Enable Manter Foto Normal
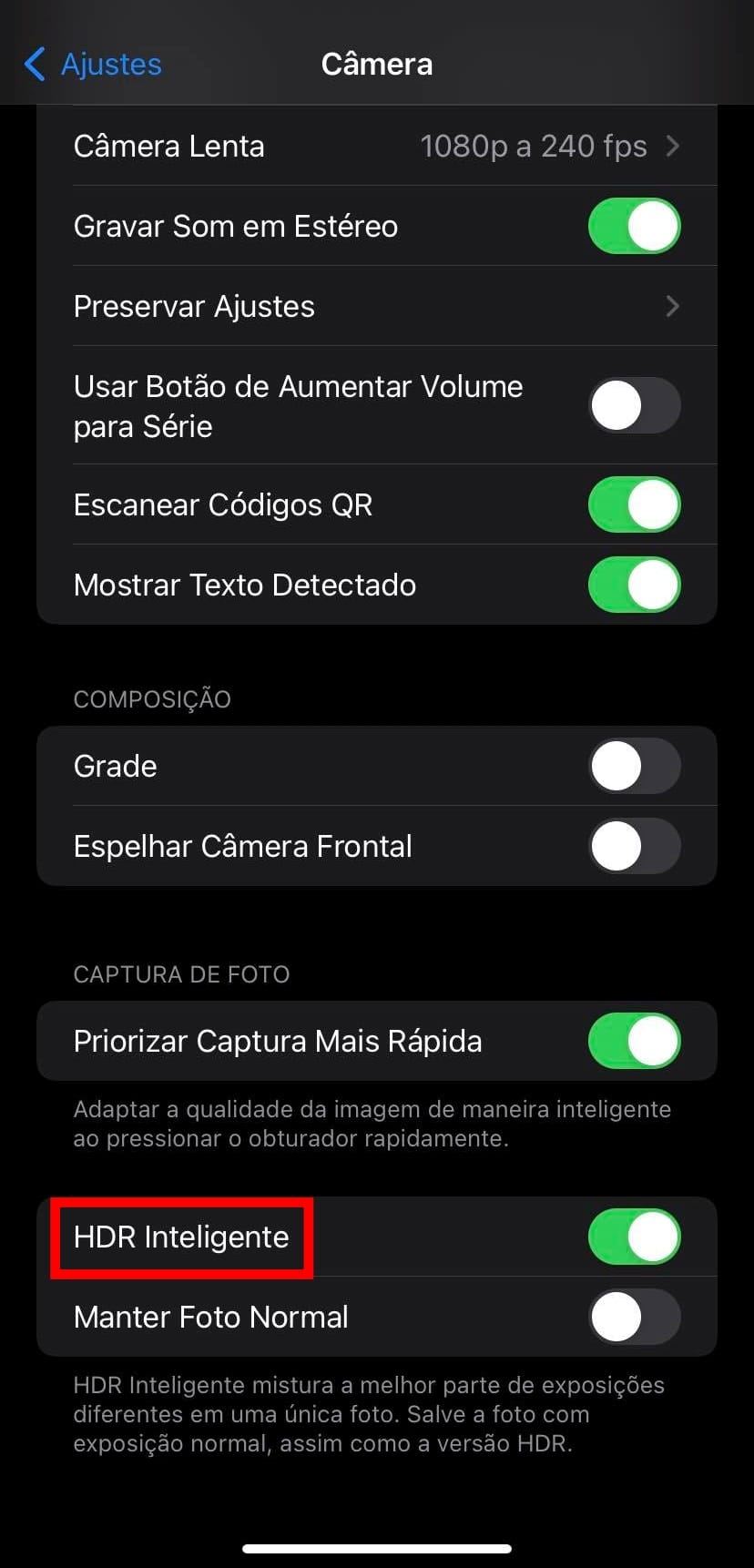 [x=634, y=1318]
